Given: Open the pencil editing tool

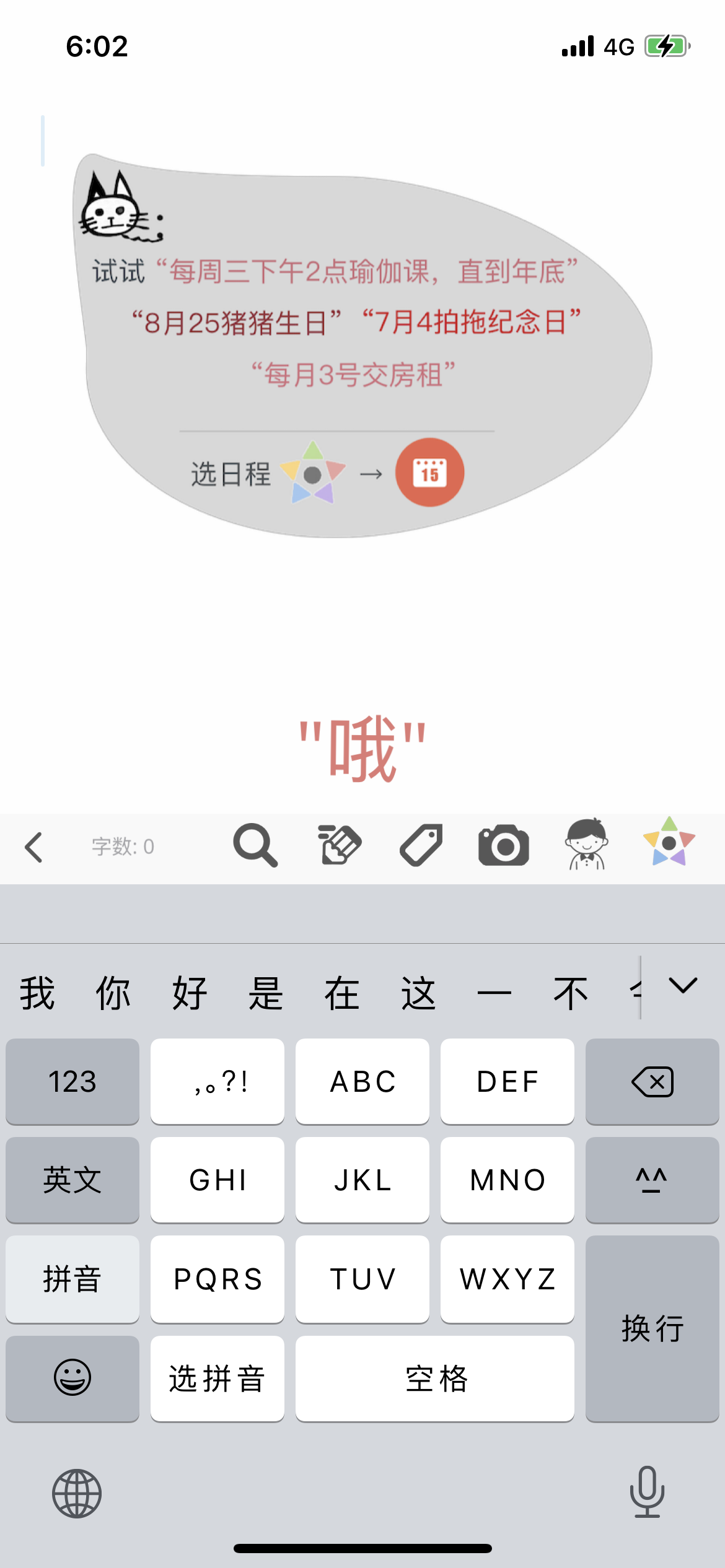Looking at the screenshot, I should pyautogui.click(x=338, y=845).
